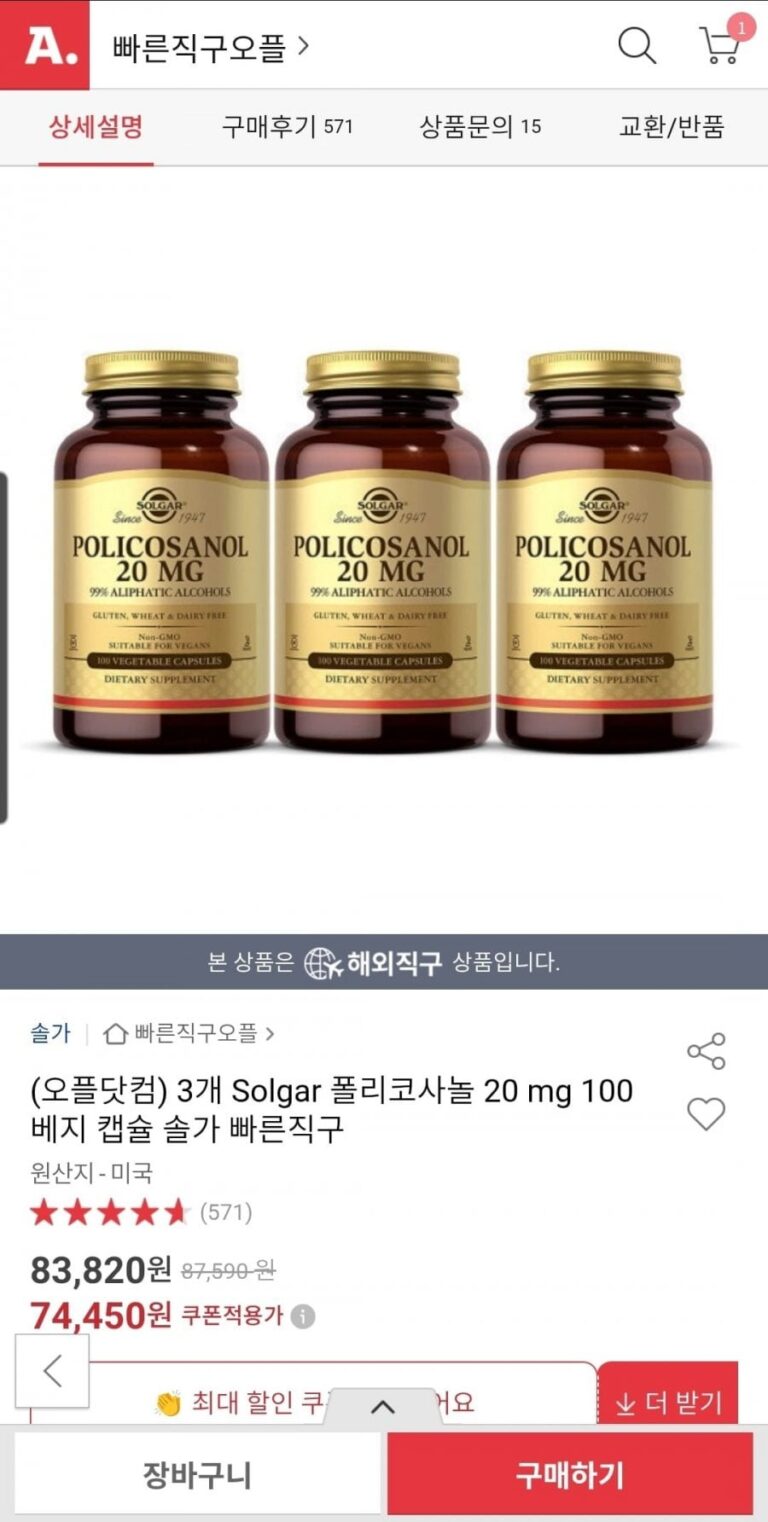Switch to the 상품문의 15 tab

480,127
